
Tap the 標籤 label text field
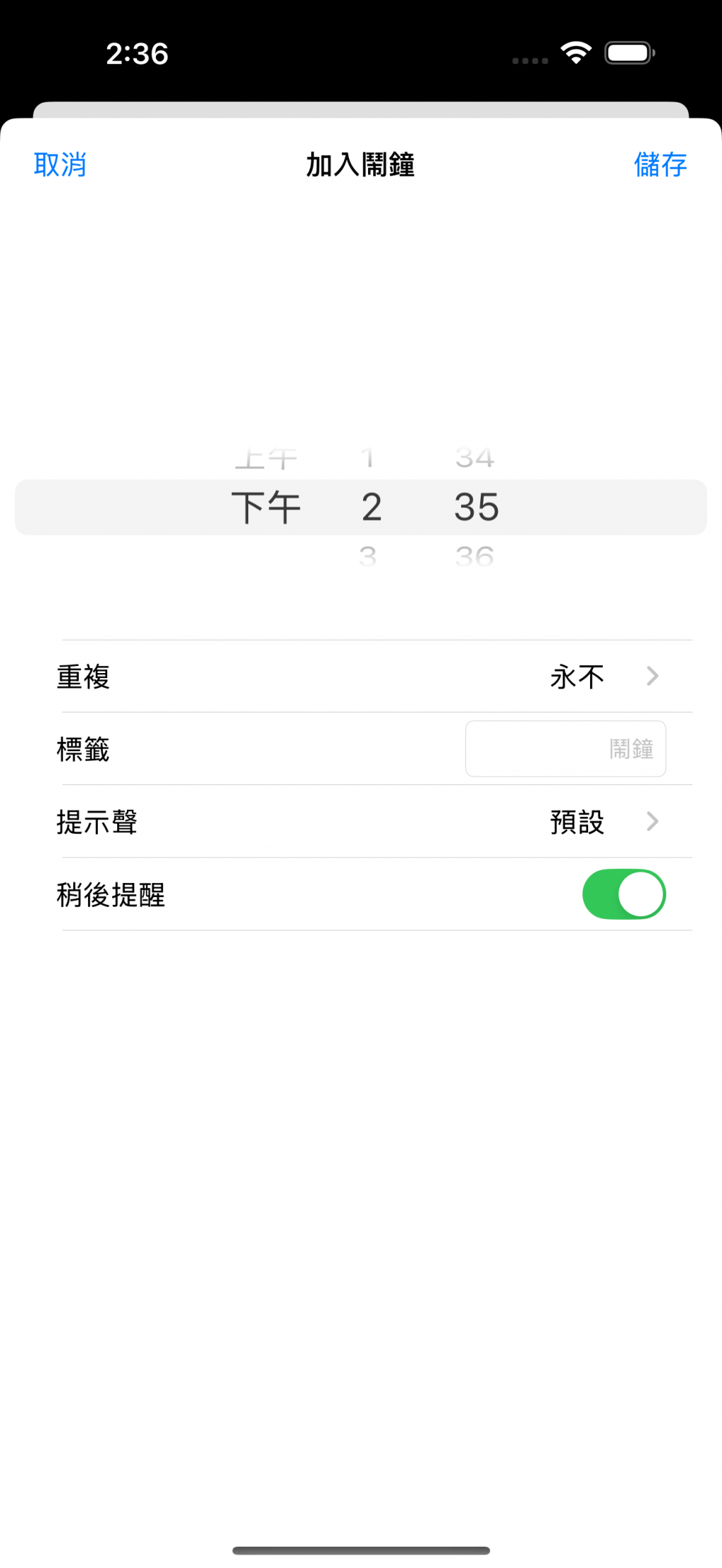point(565,749)
